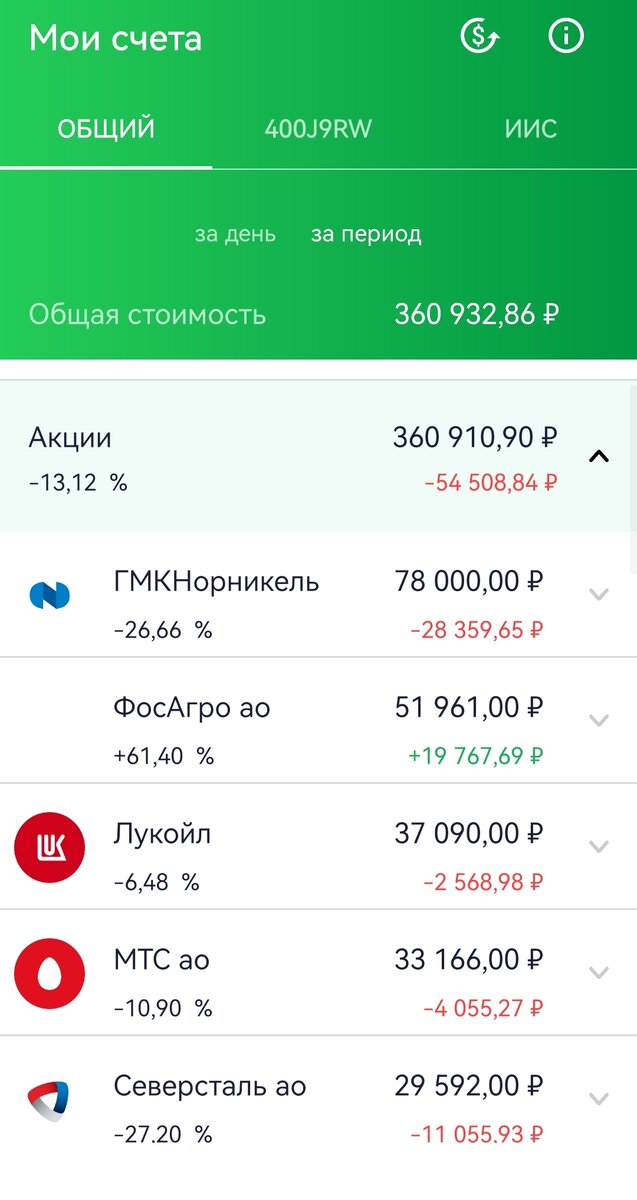Show results за день
The width and height of the screenshot is (637, 1200).
235,235
